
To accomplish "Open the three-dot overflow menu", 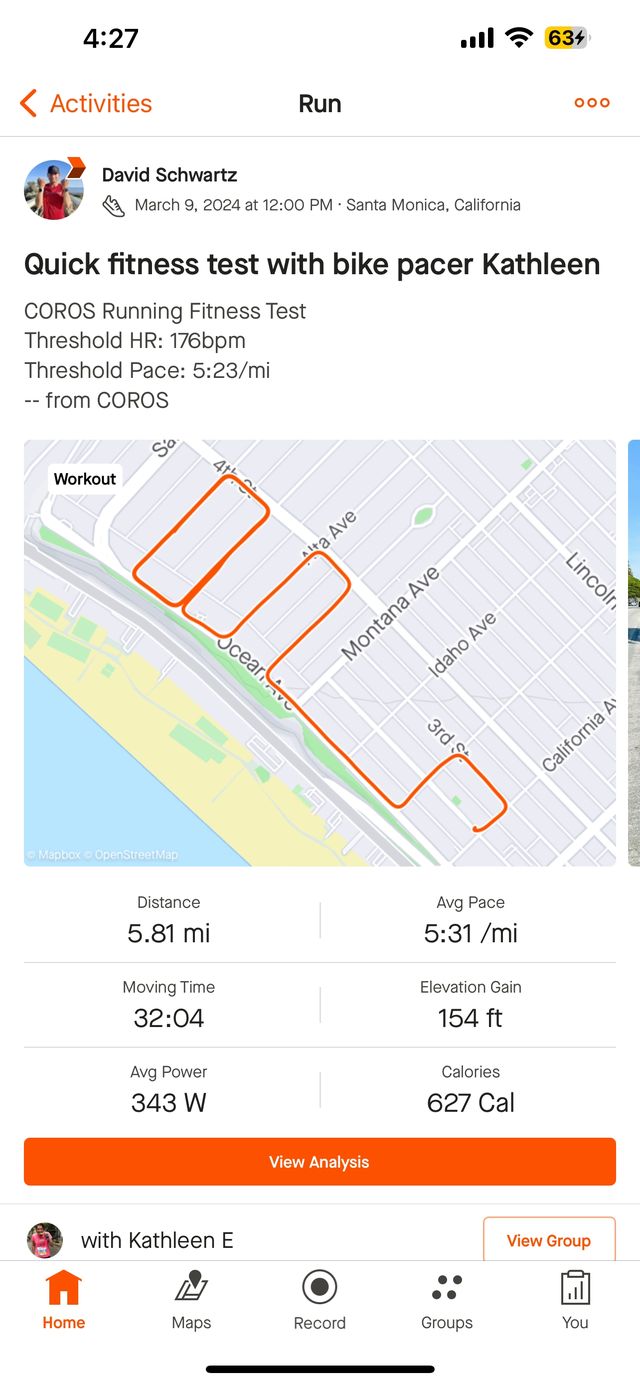I will [591, 103].
